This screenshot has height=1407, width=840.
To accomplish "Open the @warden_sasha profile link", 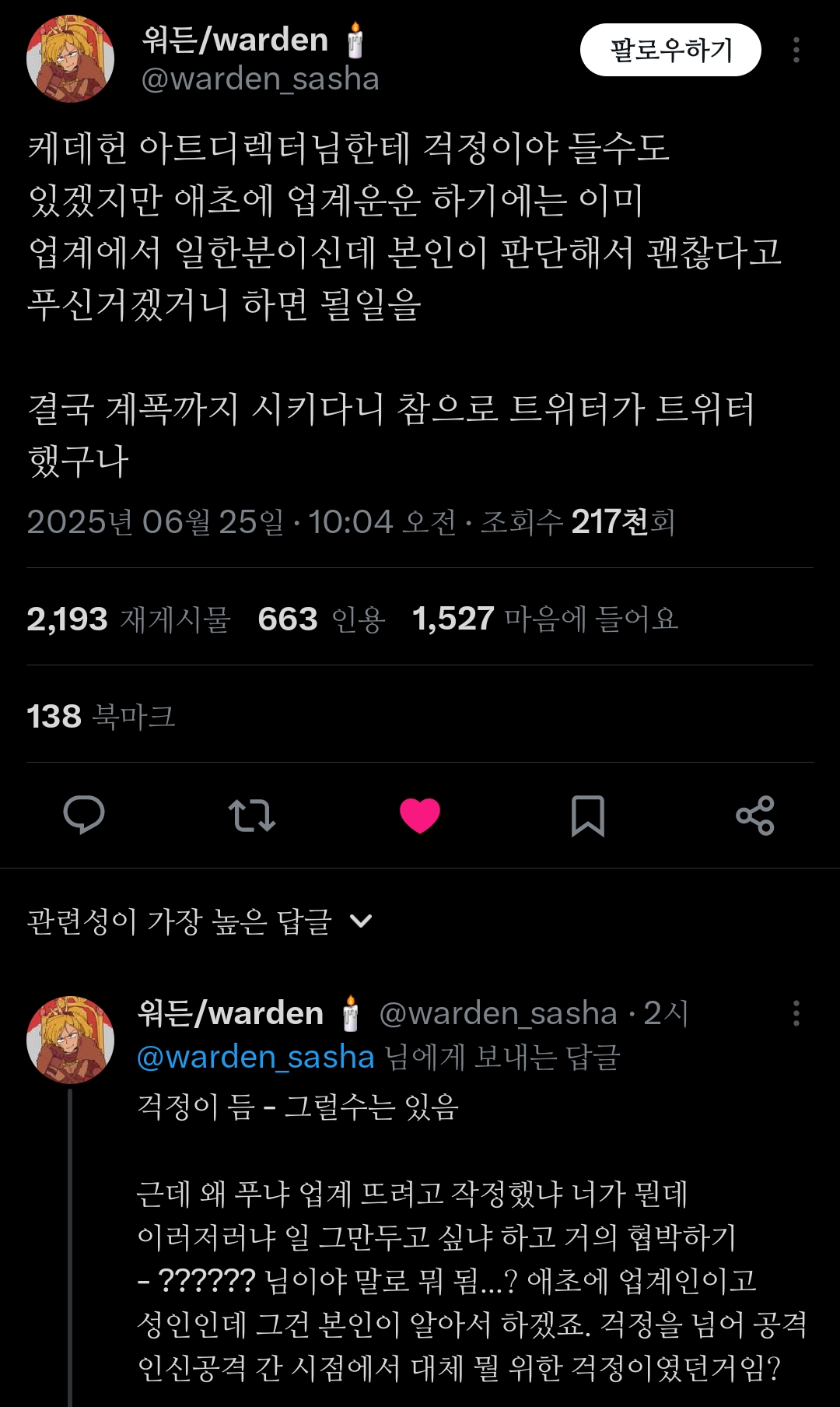I will tap(261, 79).
